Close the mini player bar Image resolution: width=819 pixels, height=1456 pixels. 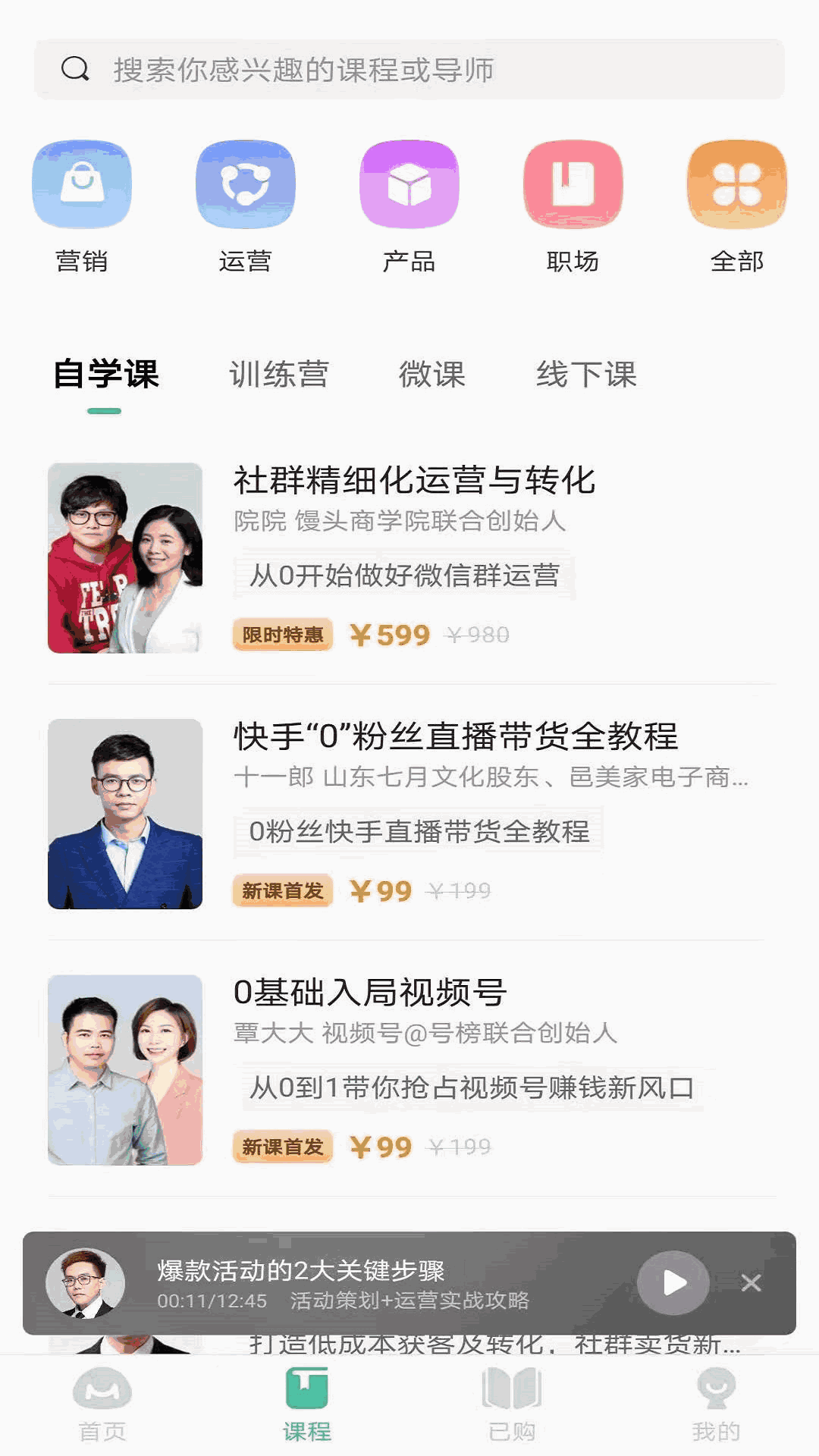752,1283
